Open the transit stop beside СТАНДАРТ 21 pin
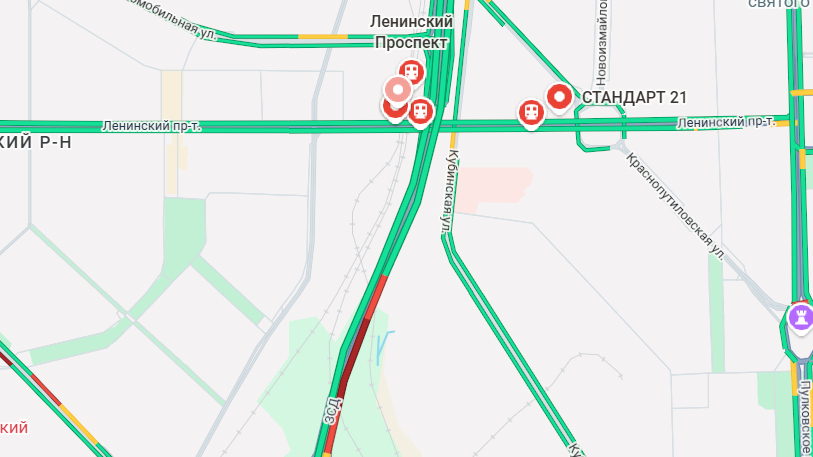 point(530,112)
